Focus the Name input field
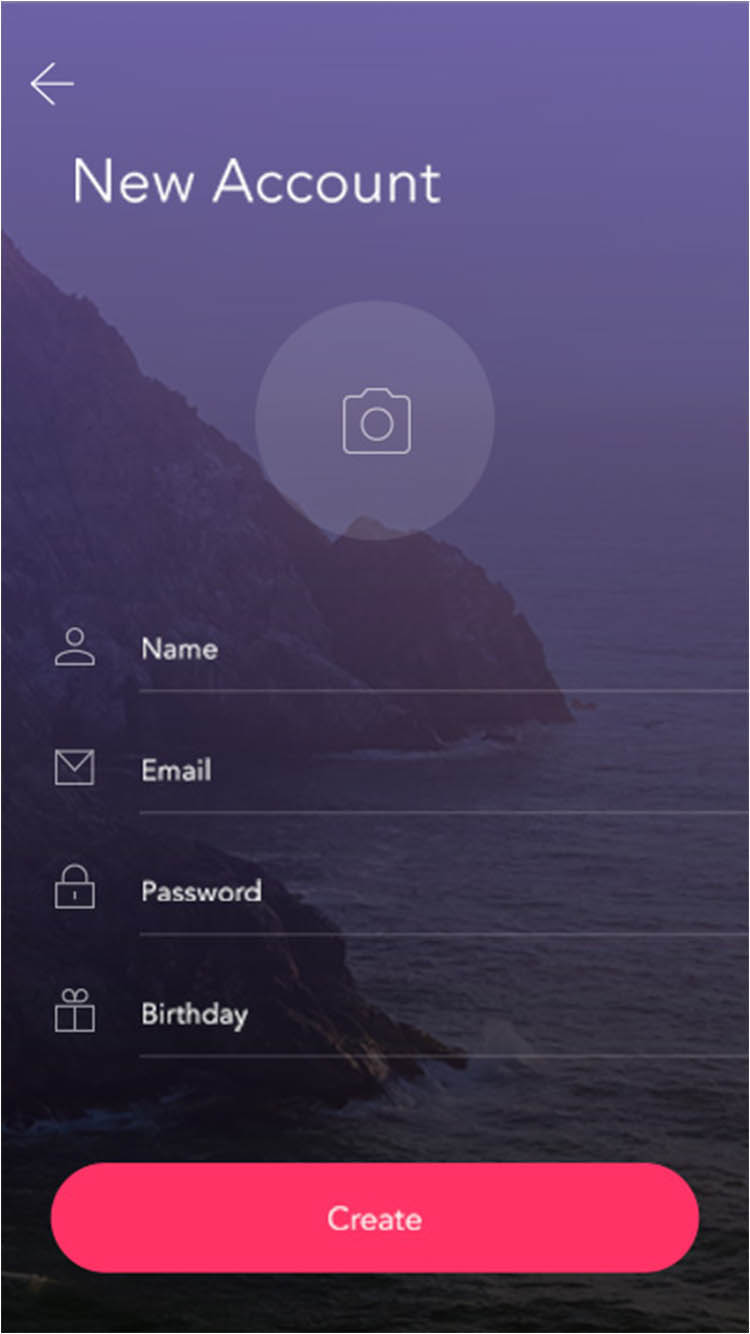The width and height of the screenshot is (750, 1334). [x=440, y=650]
